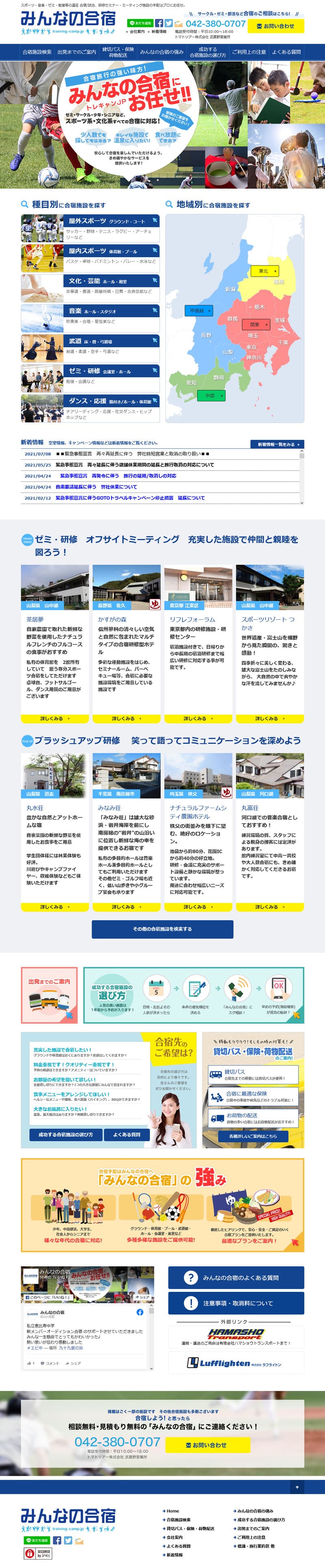
Task: Choose the 東北 region on the map
Action: [266, 271]
